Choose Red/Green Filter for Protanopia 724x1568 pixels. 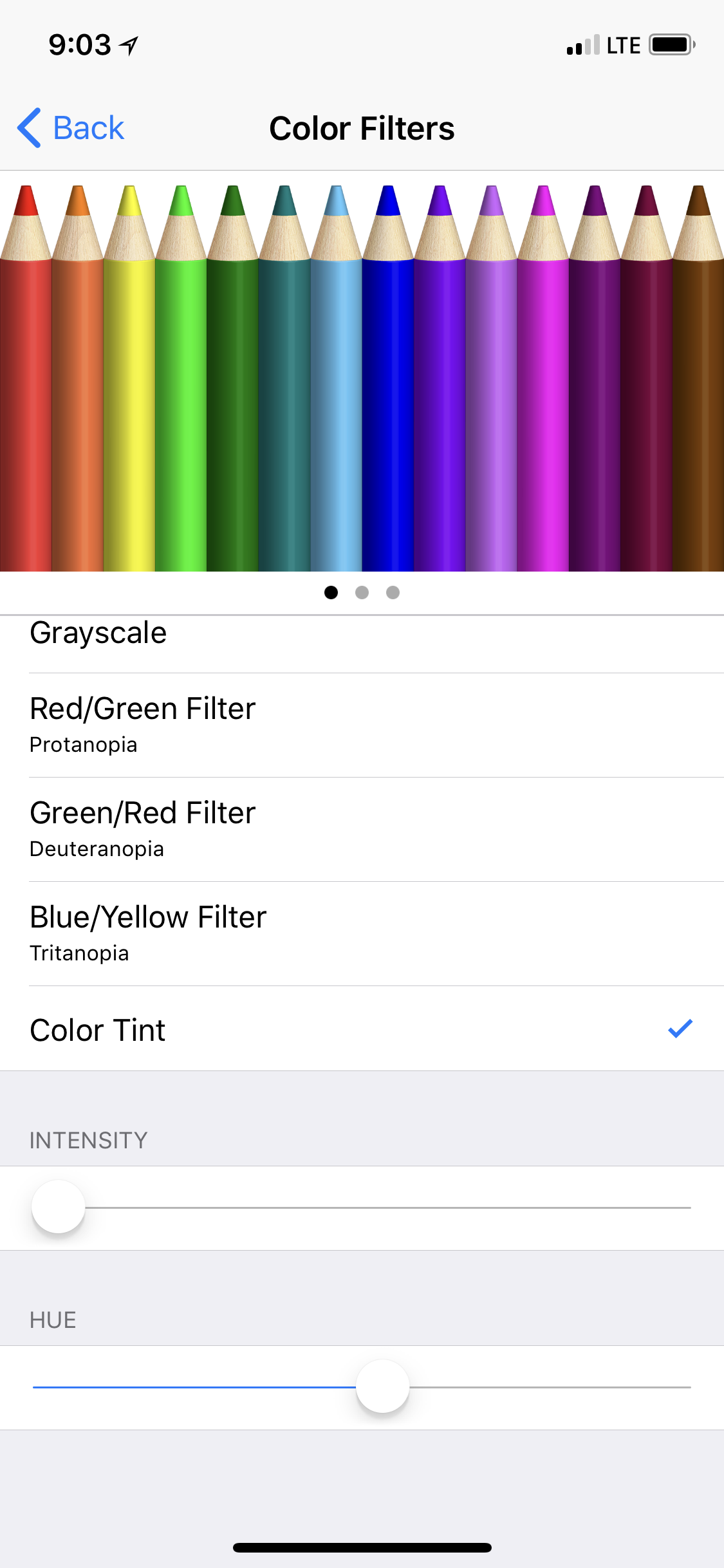click(362, 725)
